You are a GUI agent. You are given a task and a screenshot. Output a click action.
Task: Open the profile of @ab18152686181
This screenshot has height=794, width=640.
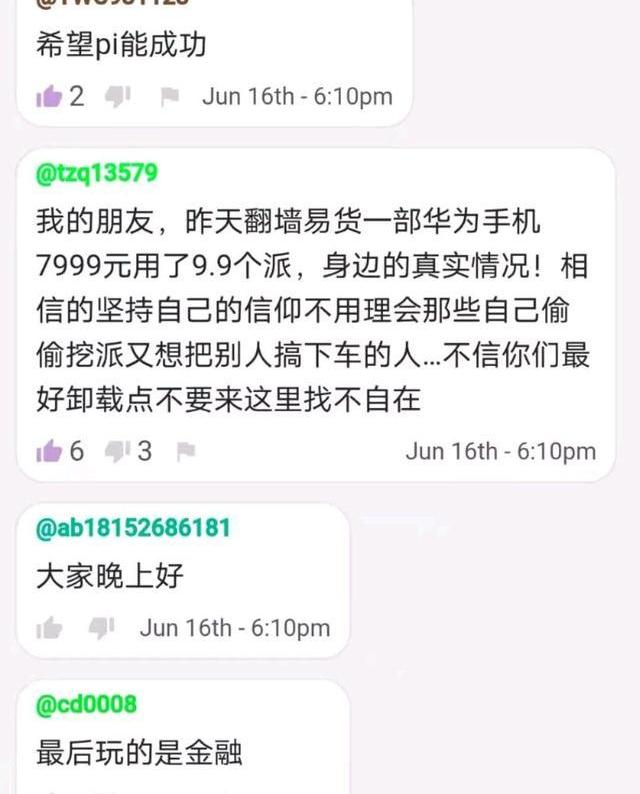[x=133, y=527]
